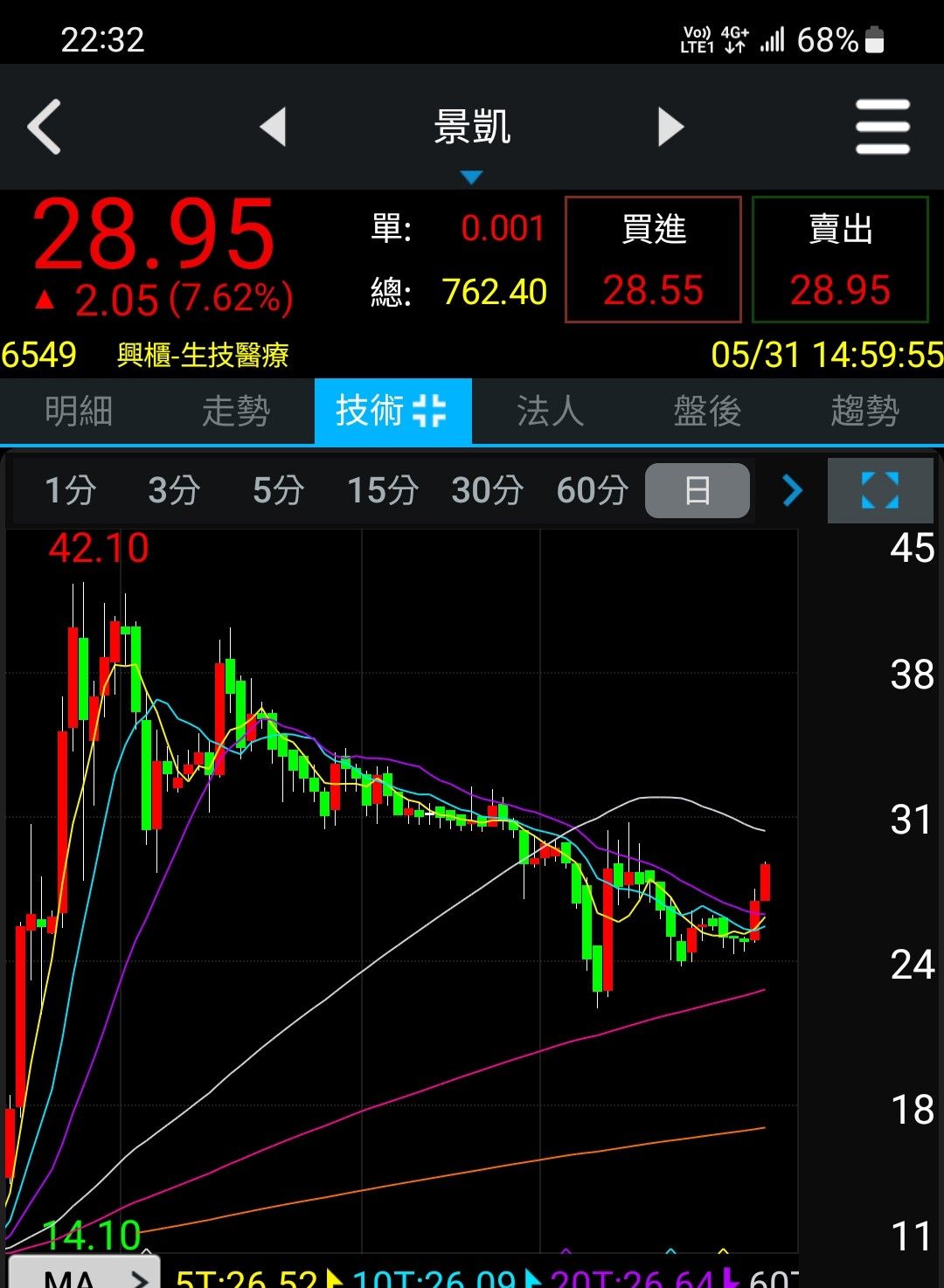Tap the 買進 buy button
This screenshot has width=944, height=1288.
pyautogui.click(x=653, y=260)
